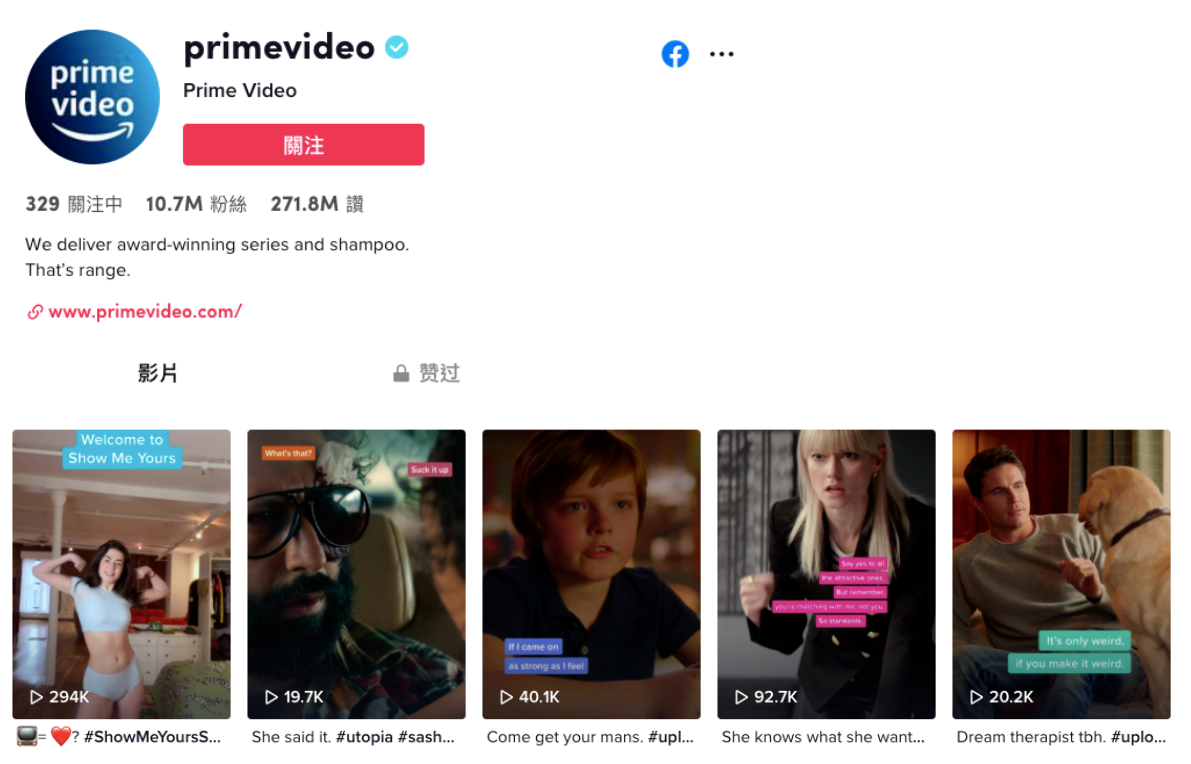
Task: View the 329 關注中 following list
Action: [x=73, y=204]
